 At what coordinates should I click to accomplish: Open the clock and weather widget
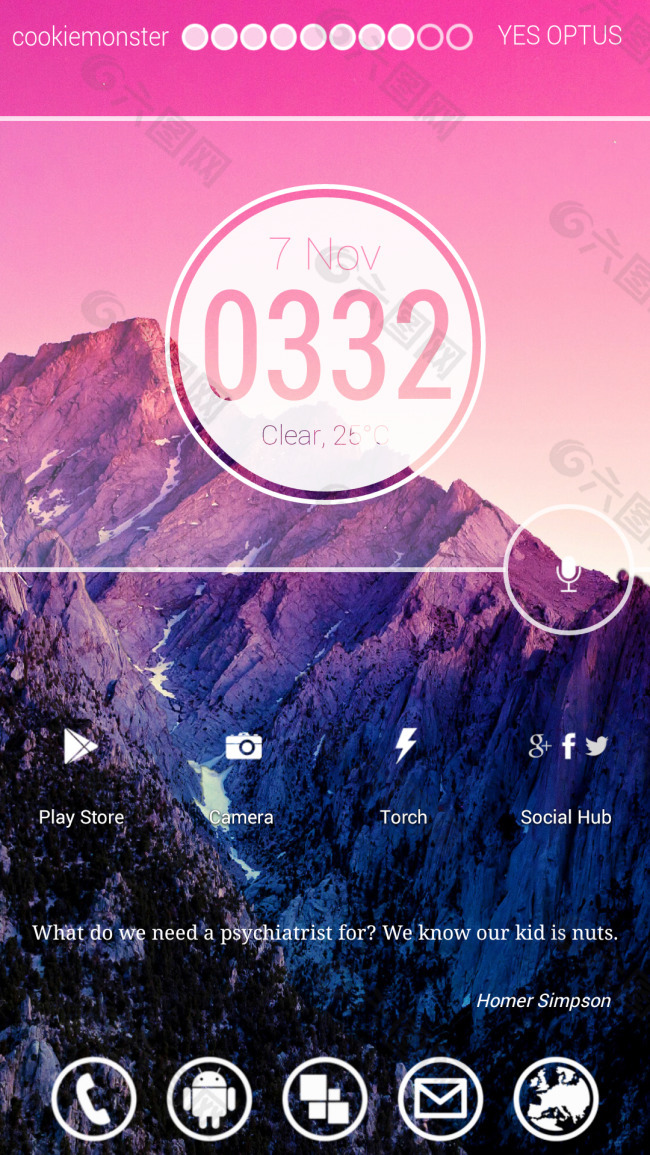(x=325, y=345)
